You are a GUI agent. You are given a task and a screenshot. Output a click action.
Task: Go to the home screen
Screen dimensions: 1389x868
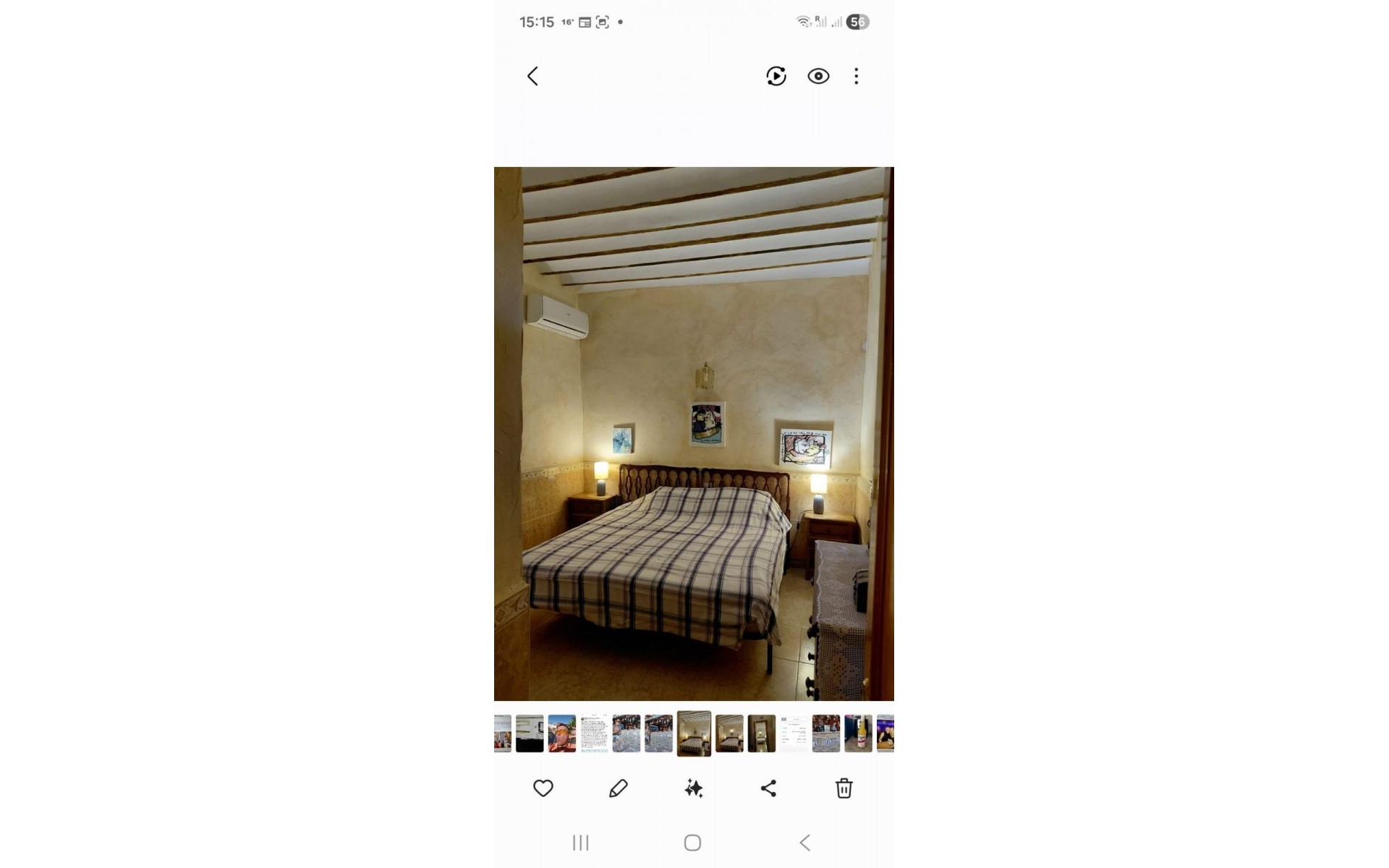point(692,843)
